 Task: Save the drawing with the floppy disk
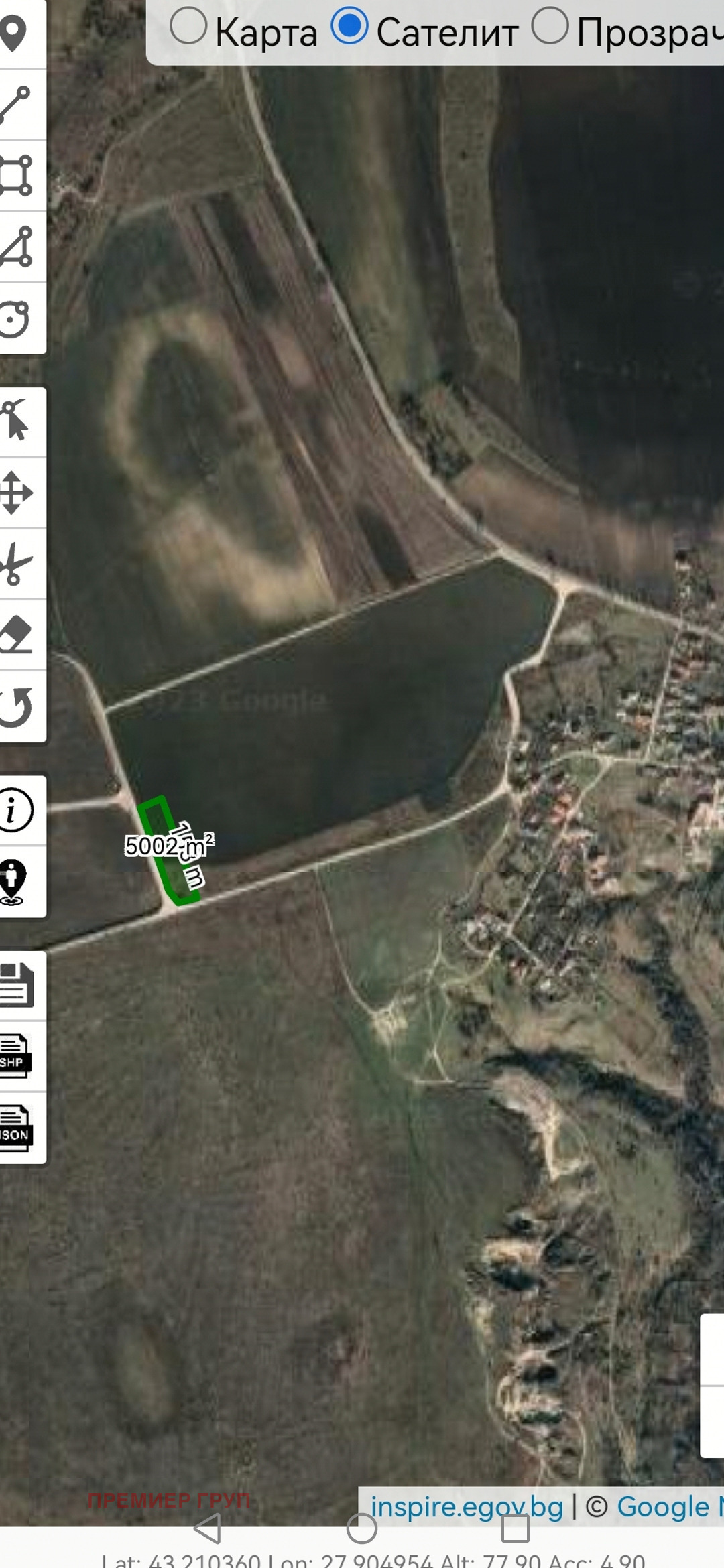16,985
